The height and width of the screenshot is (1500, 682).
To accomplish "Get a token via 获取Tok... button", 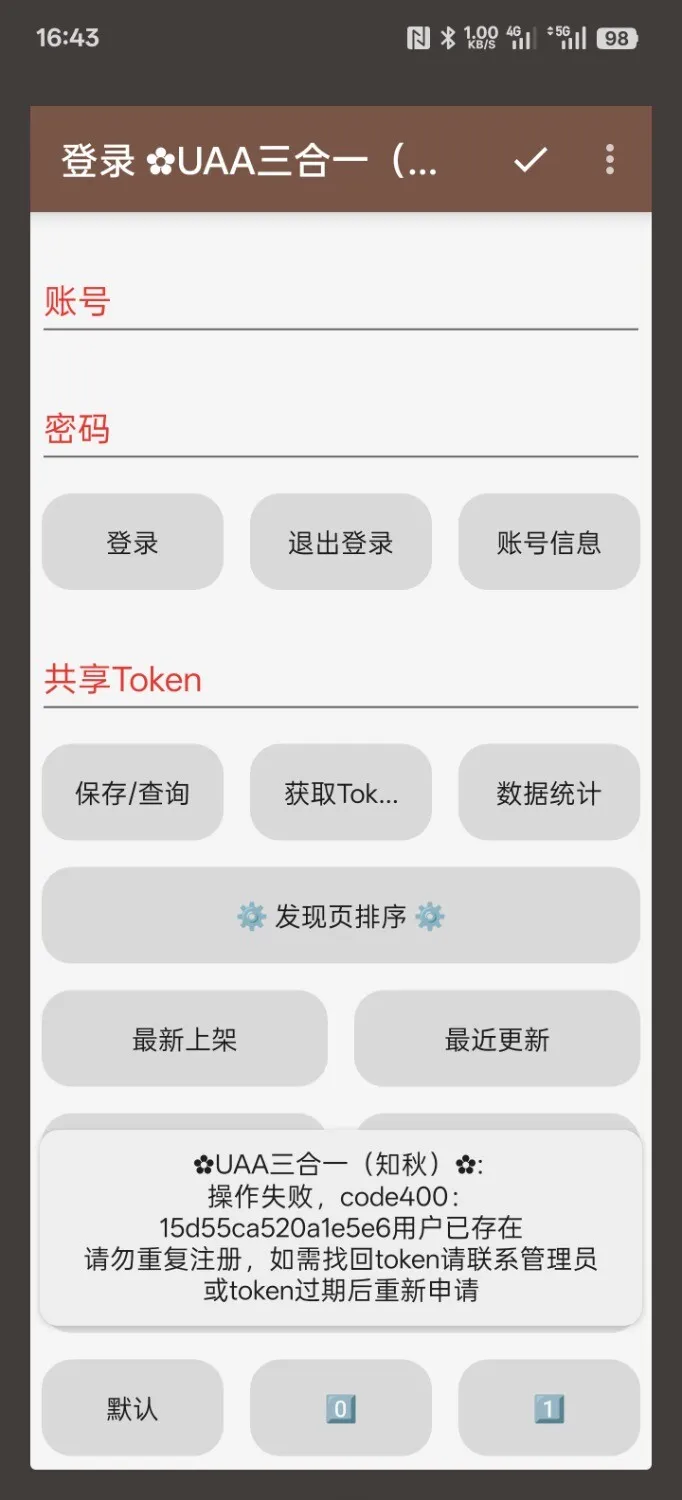I will [x=340, y=793].
